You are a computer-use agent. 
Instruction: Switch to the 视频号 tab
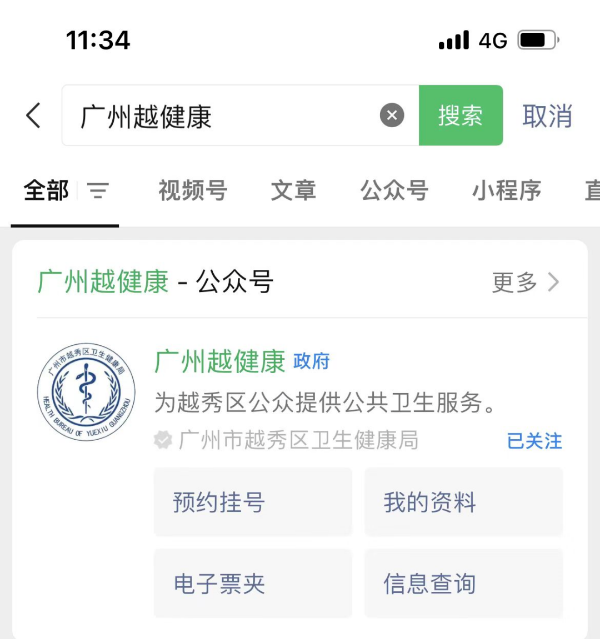(x=192, y=191)
